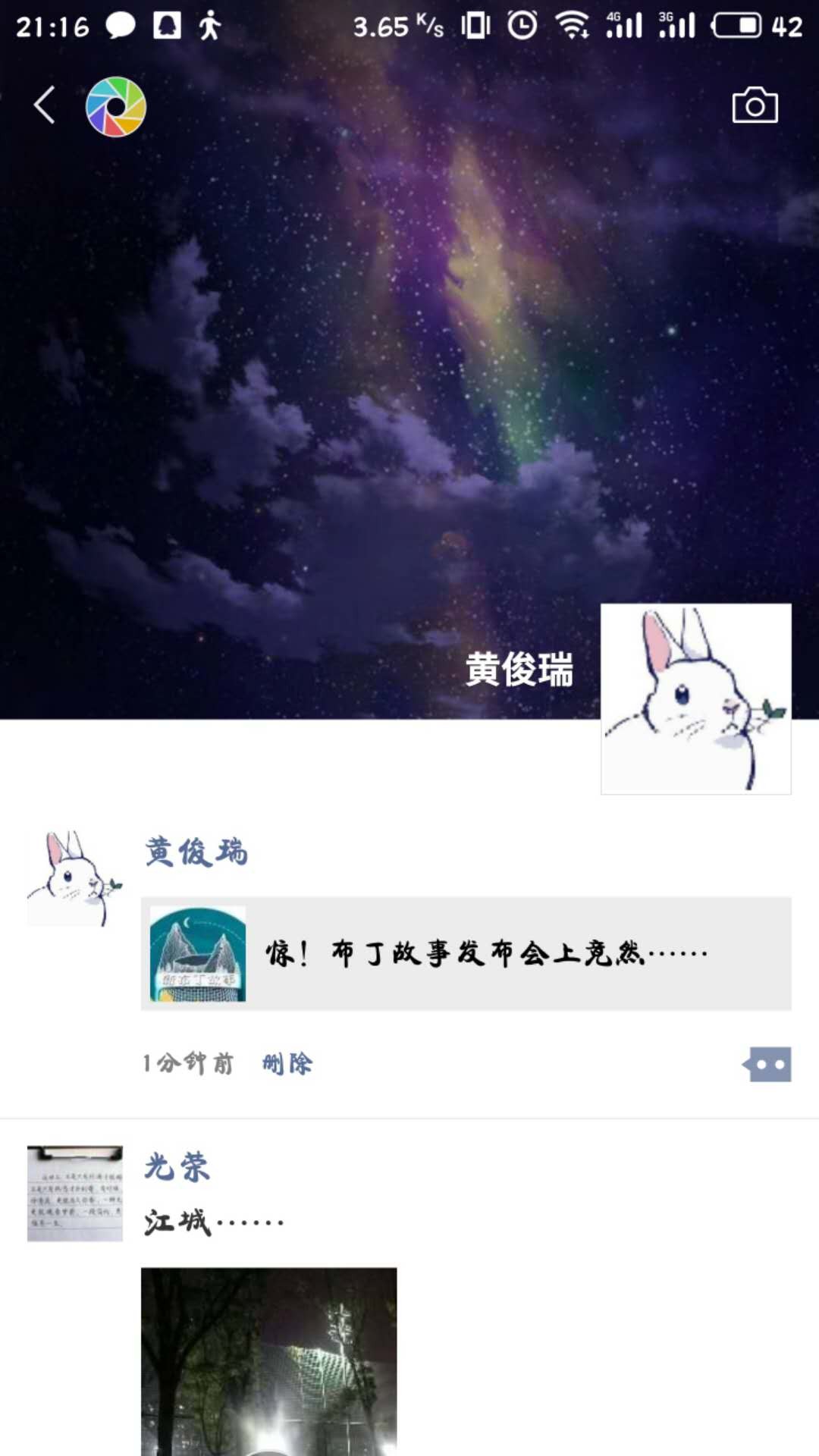
Task: Open 光荣's avatar thumbnail
Action: click(74, 1193)
